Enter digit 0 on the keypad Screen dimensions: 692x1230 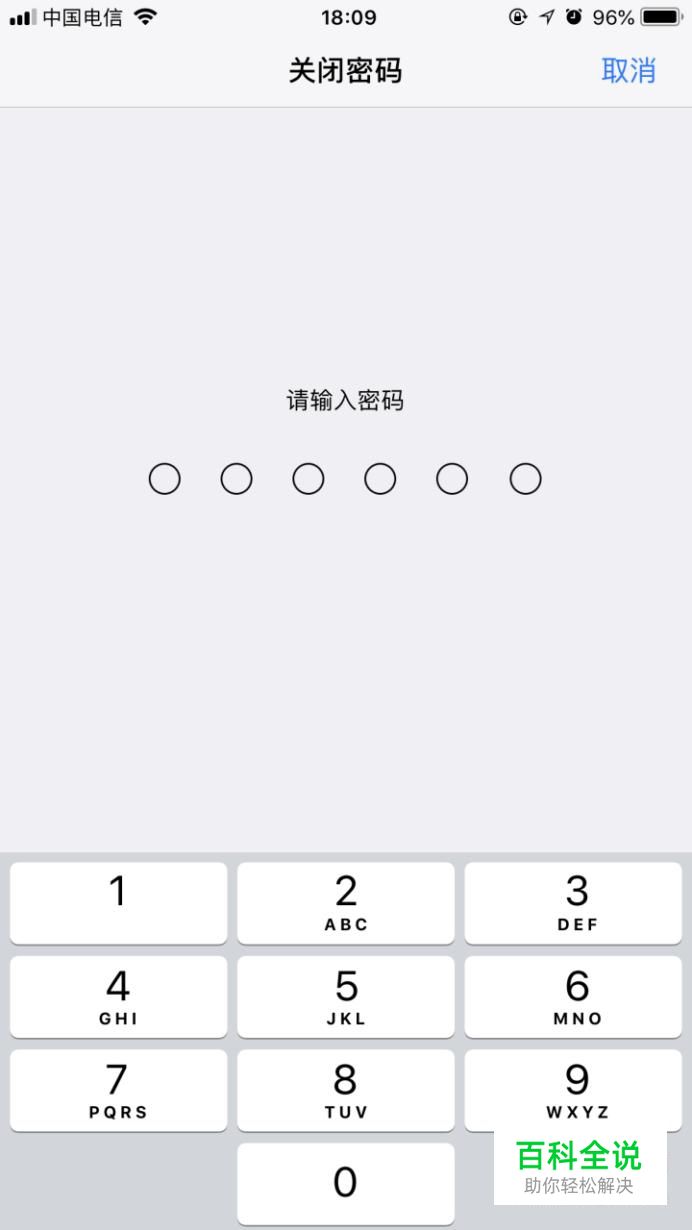pos(345,1184)
